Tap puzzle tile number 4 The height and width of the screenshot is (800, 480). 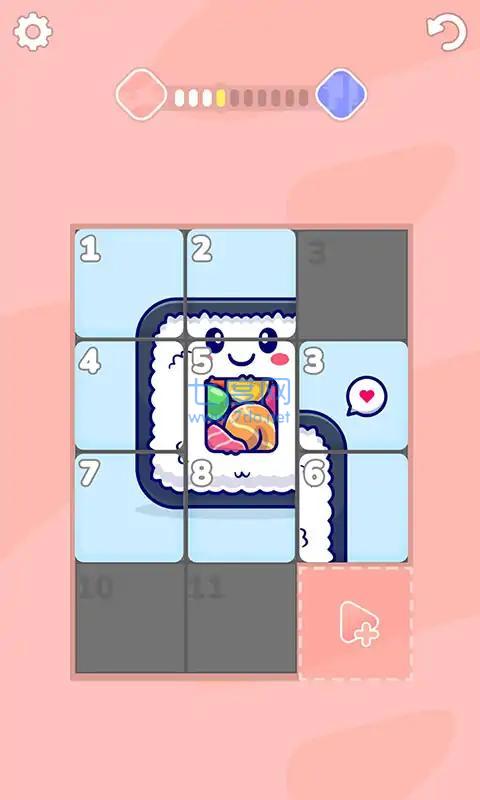[129, 395]
